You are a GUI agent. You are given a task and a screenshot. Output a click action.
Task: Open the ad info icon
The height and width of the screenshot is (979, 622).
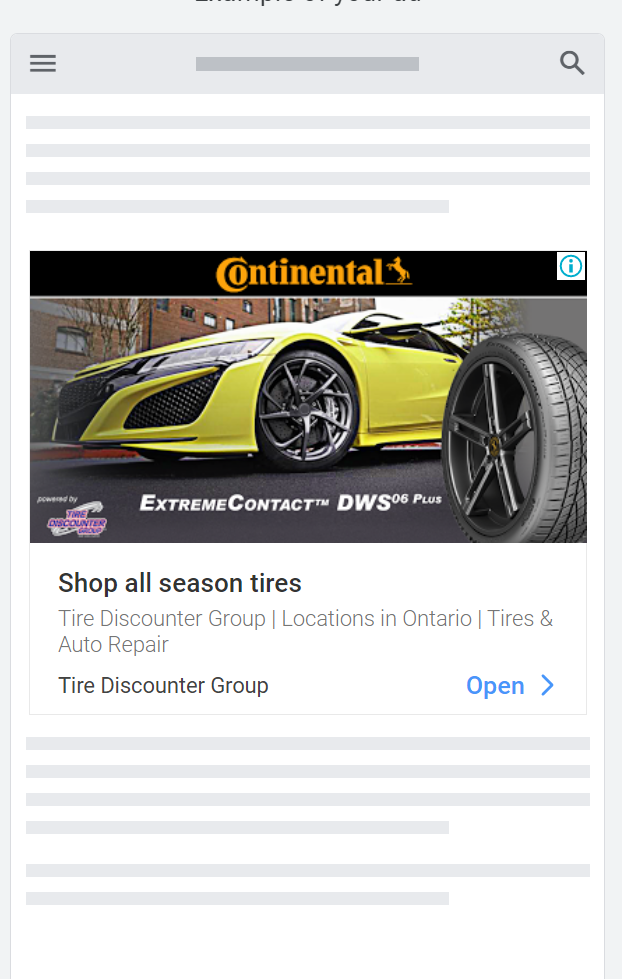click(x=571, y=266)
